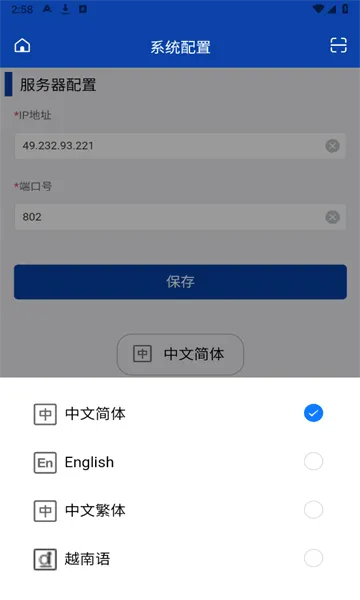Clear the 端口号 field

(x=332, y=217)
